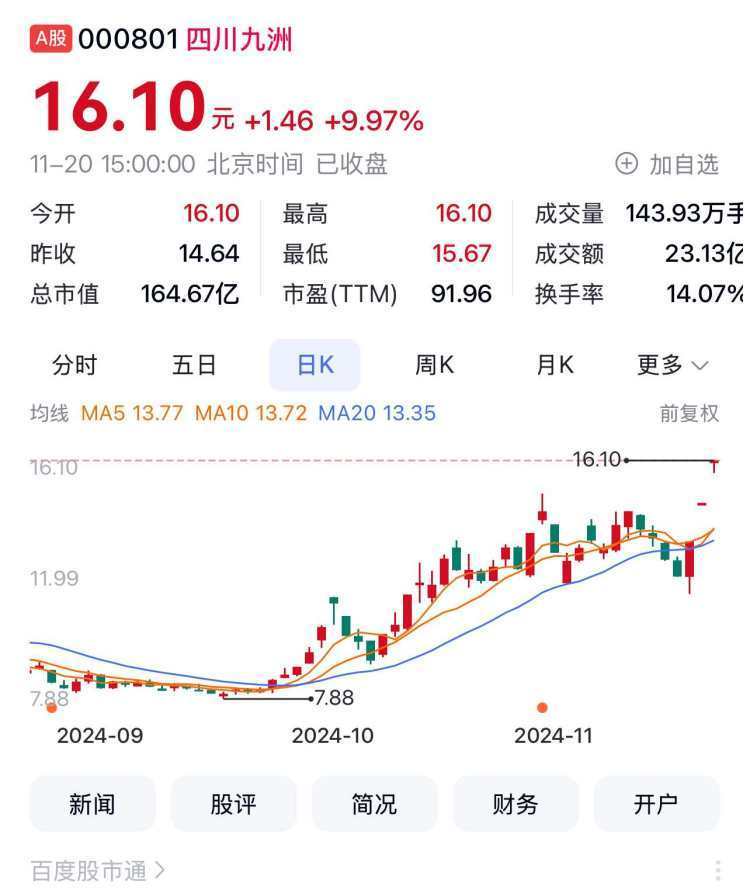Open 股评 stock commentary
This screenshot has height=893, width=750.
pos(233,804)
